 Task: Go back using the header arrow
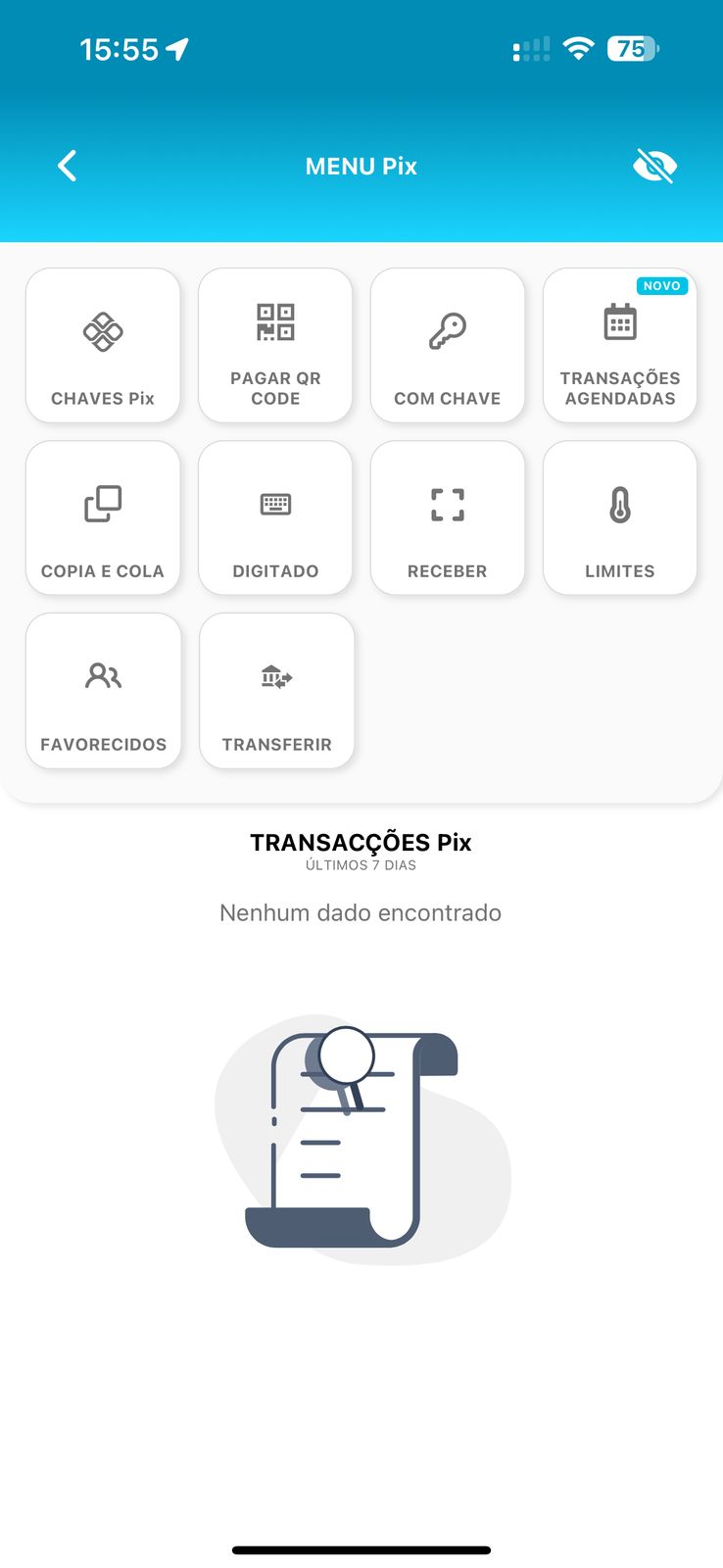click(67, 166)
